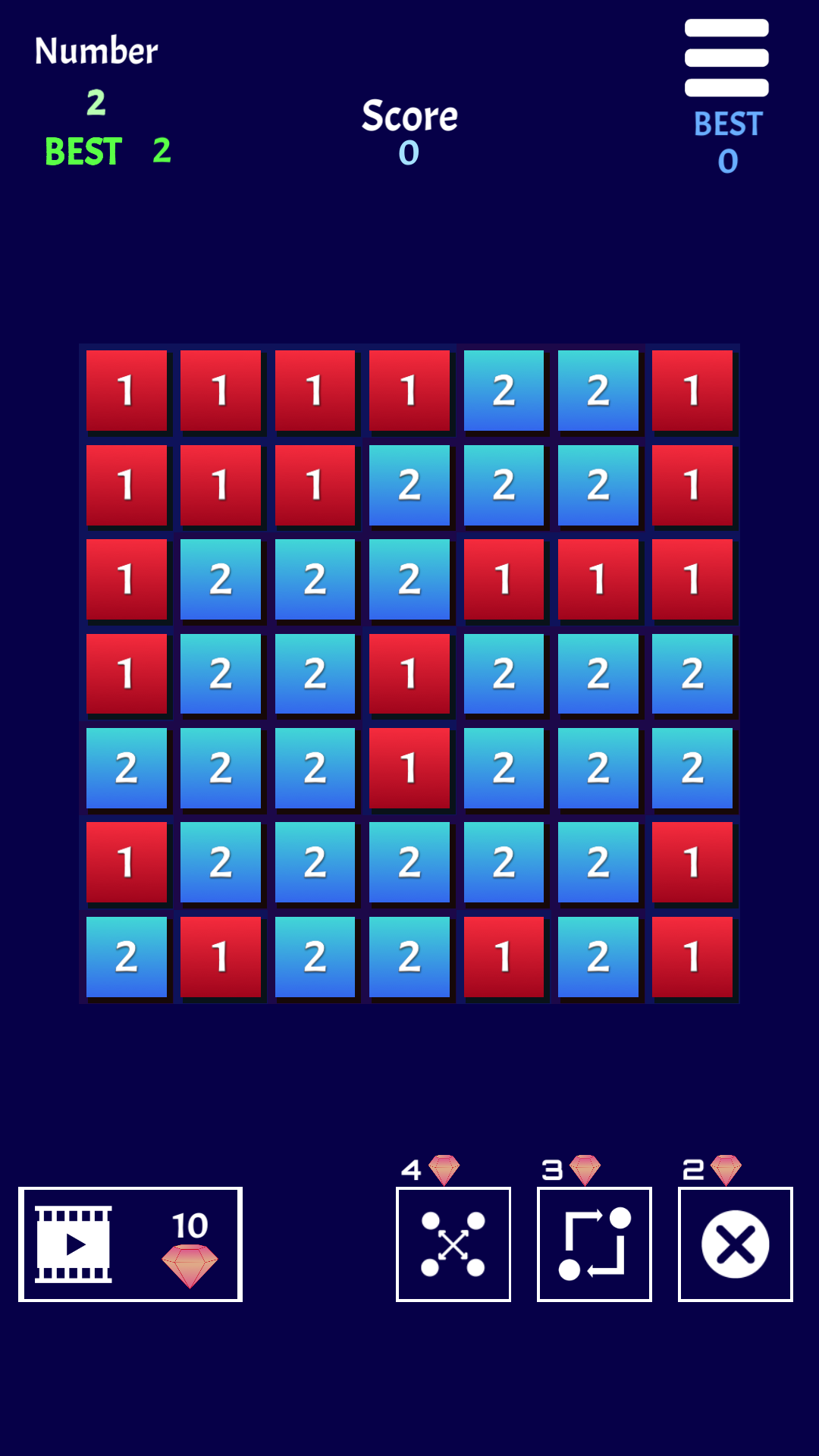
Task: Tap the red 1 tile between blue 2s in row four
Action: pos(409,675)
